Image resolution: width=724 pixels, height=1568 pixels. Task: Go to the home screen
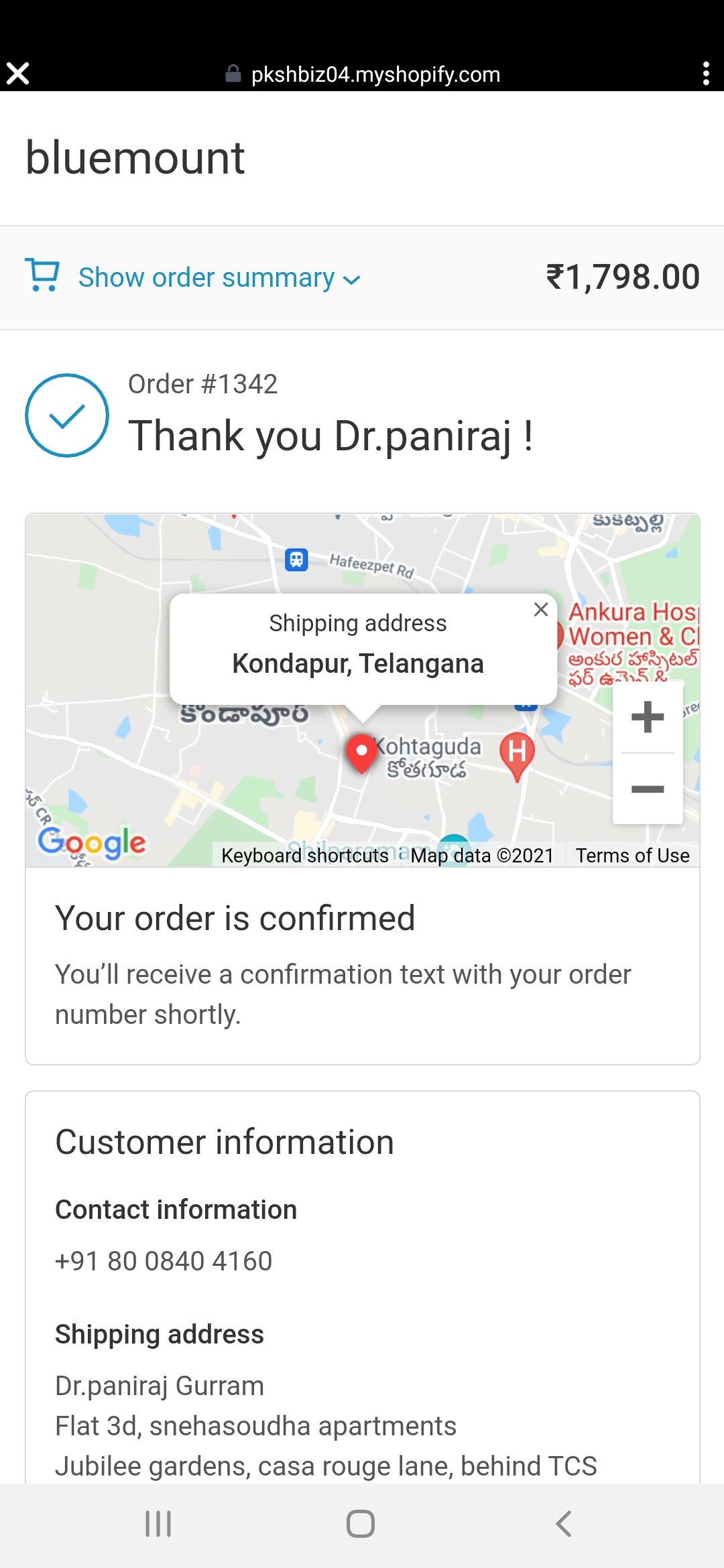361,1523
